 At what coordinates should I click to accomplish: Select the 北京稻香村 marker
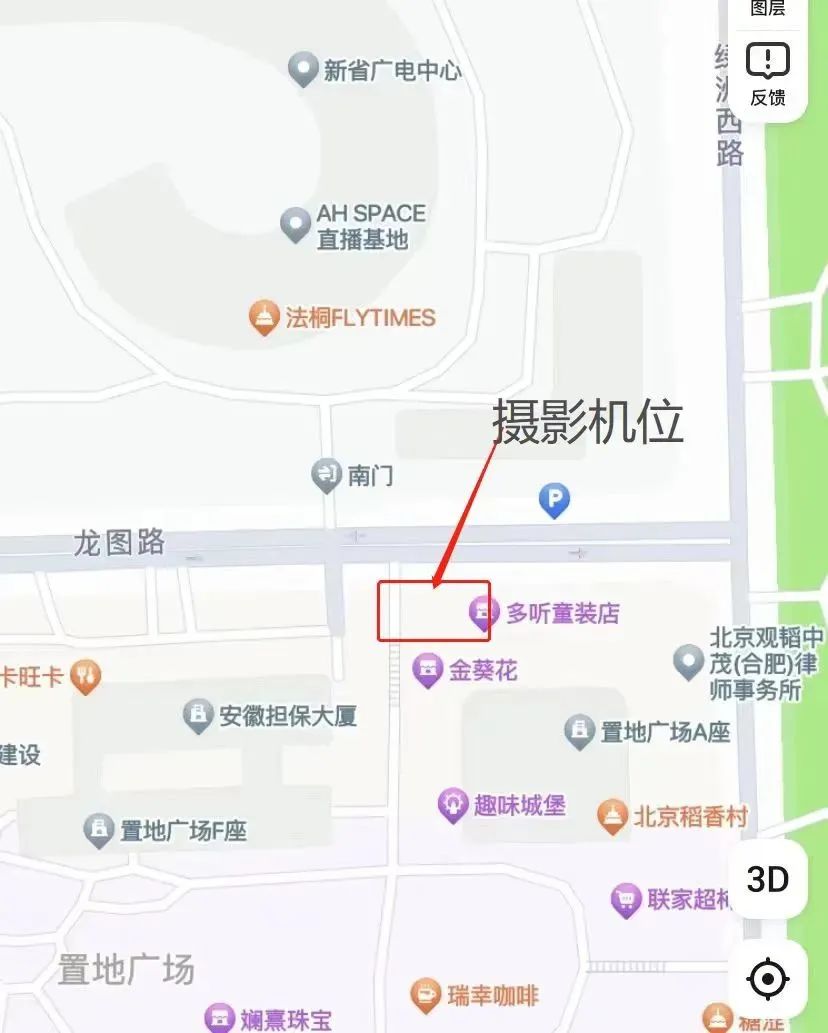click(612, 816)
